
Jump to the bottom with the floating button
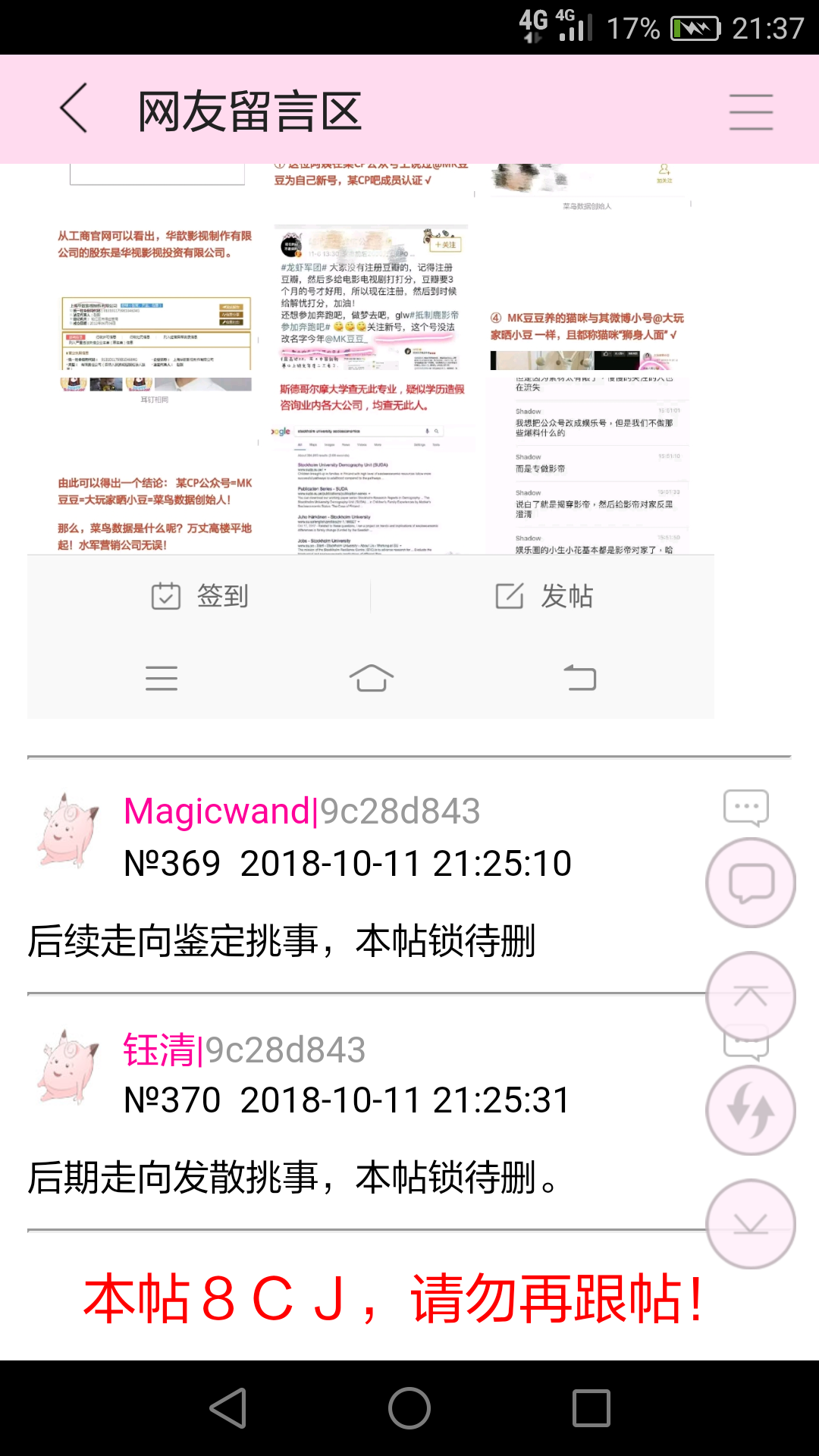point(751,1224)
